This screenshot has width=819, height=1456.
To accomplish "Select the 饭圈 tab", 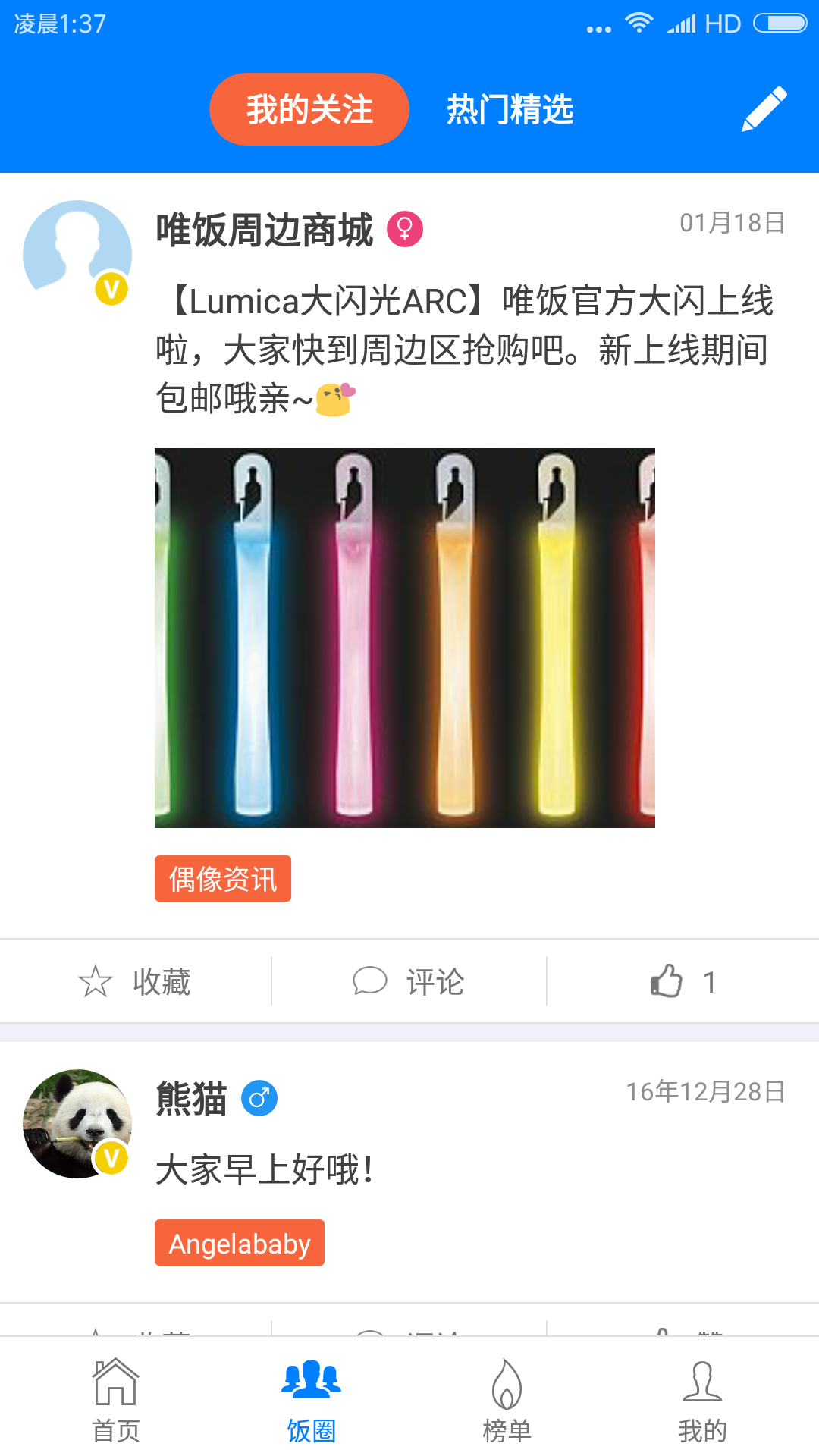I will tap(311, 1399).
